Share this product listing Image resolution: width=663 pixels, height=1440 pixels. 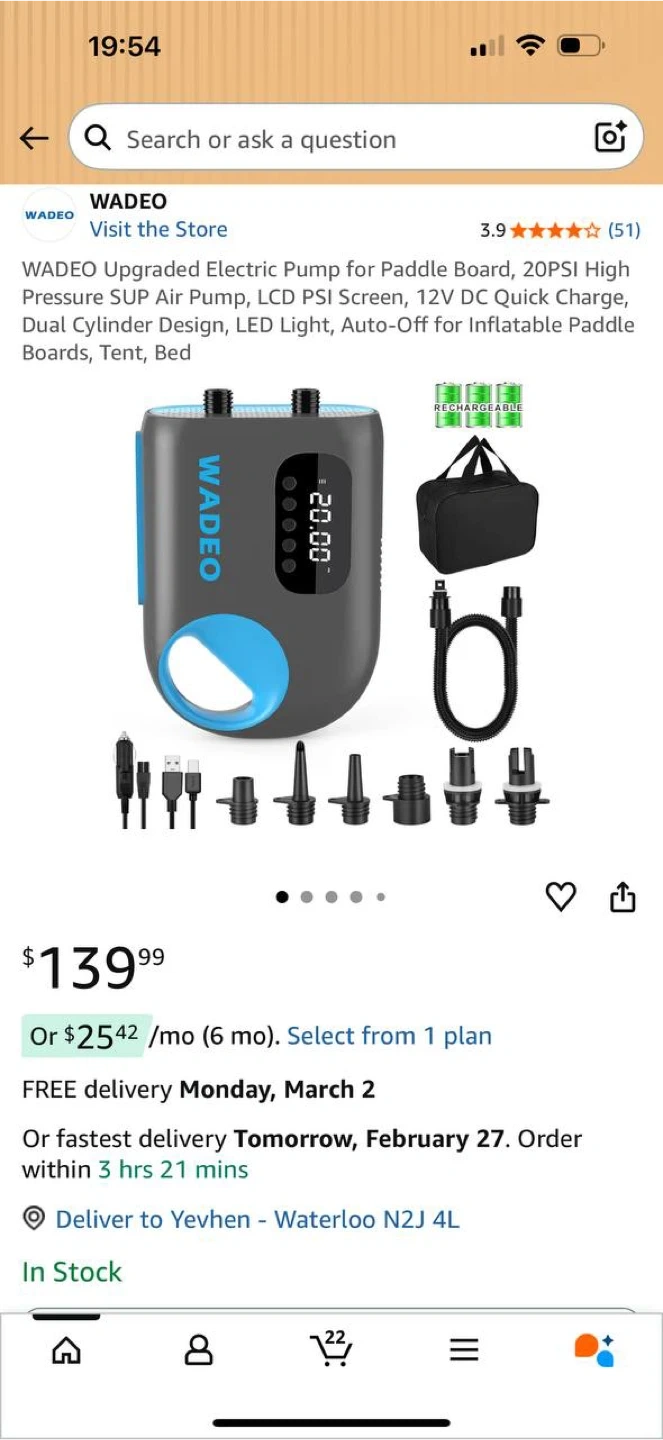pos(622,897)
